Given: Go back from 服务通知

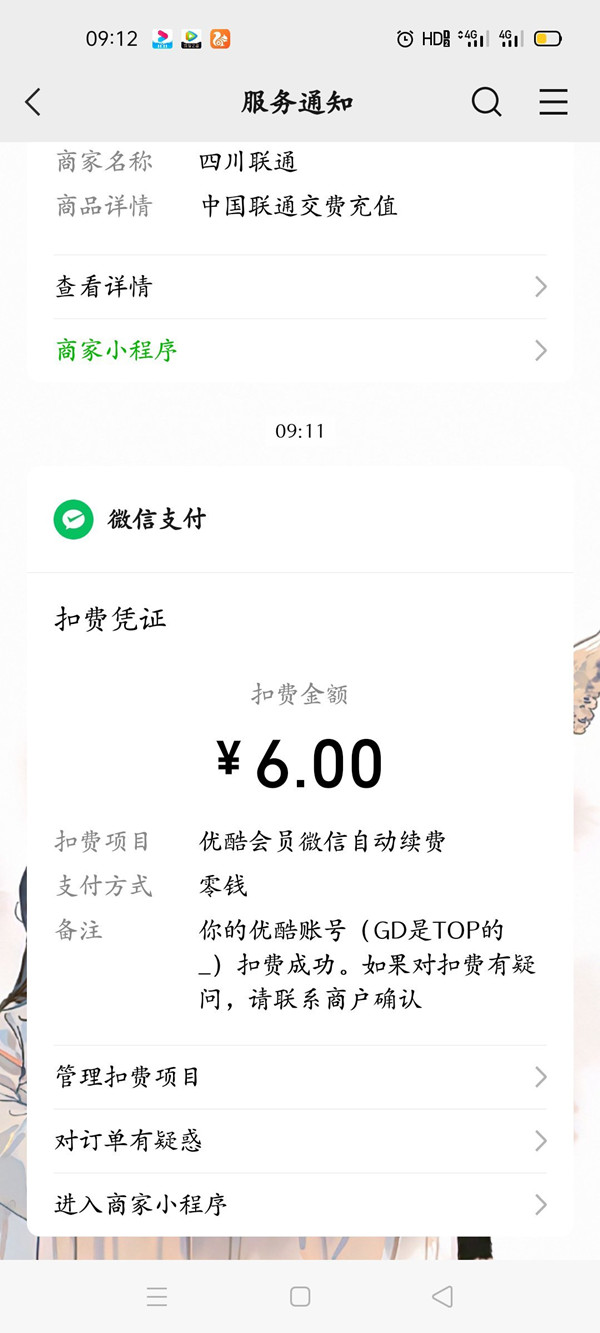Looking at the screenshot, I should coord(33,102).
